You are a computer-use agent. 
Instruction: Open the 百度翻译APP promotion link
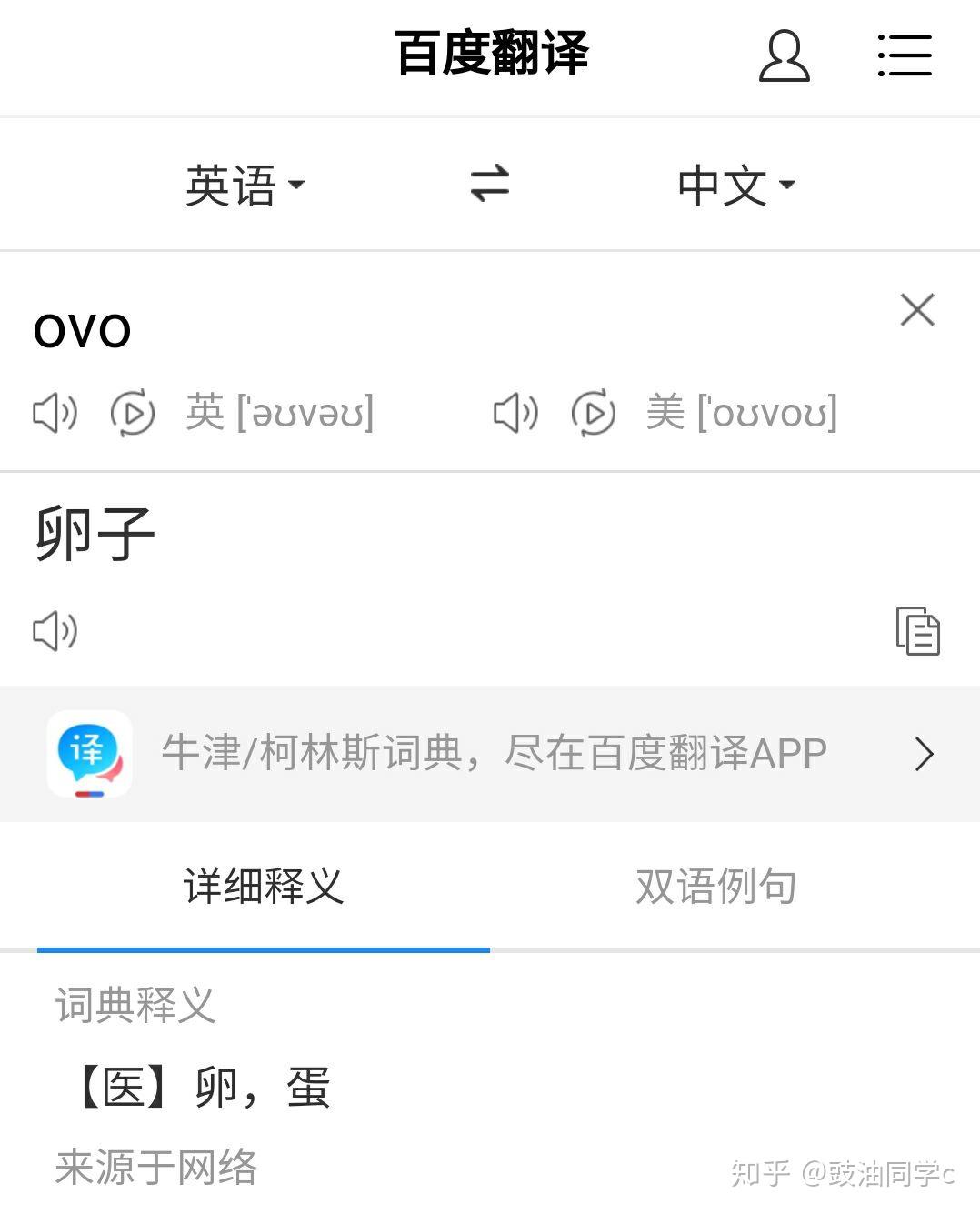495,752
